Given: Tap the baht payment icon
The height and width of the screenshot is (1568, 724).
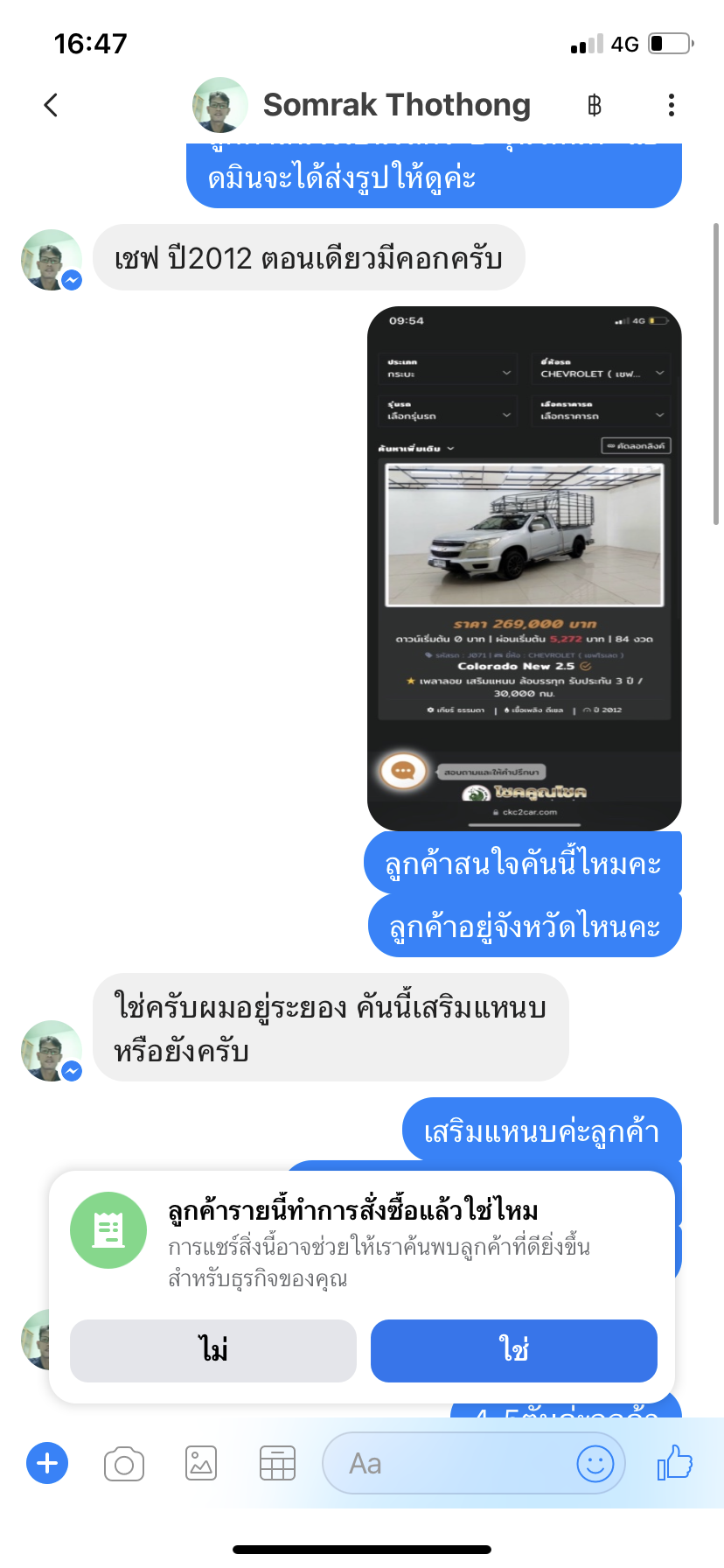Looking at the screenshot, I should (595, 106).
